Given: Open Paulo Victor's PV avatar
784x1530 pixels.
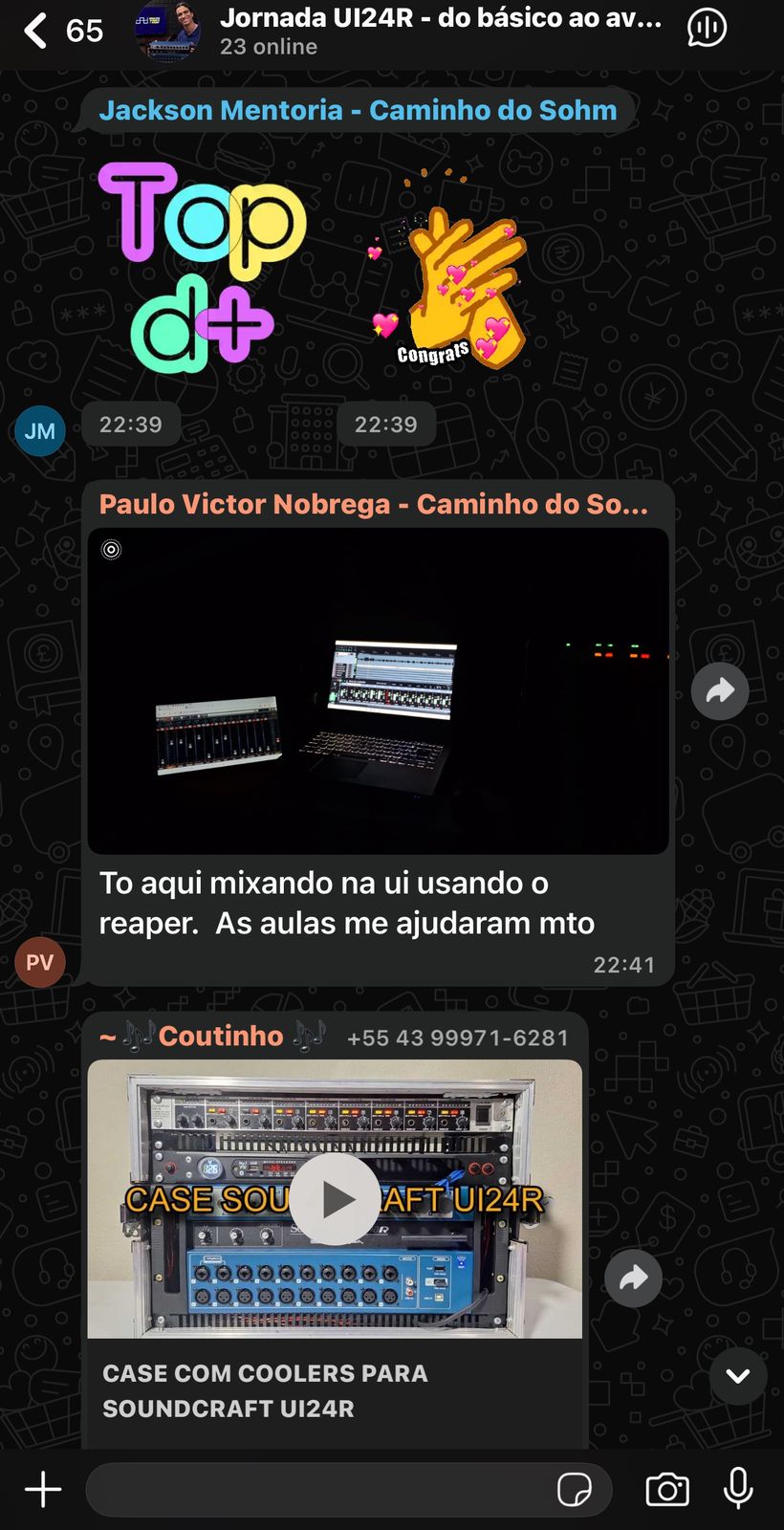Looking at the screenshot, I should pyautogui.click(x=40, y=962).
